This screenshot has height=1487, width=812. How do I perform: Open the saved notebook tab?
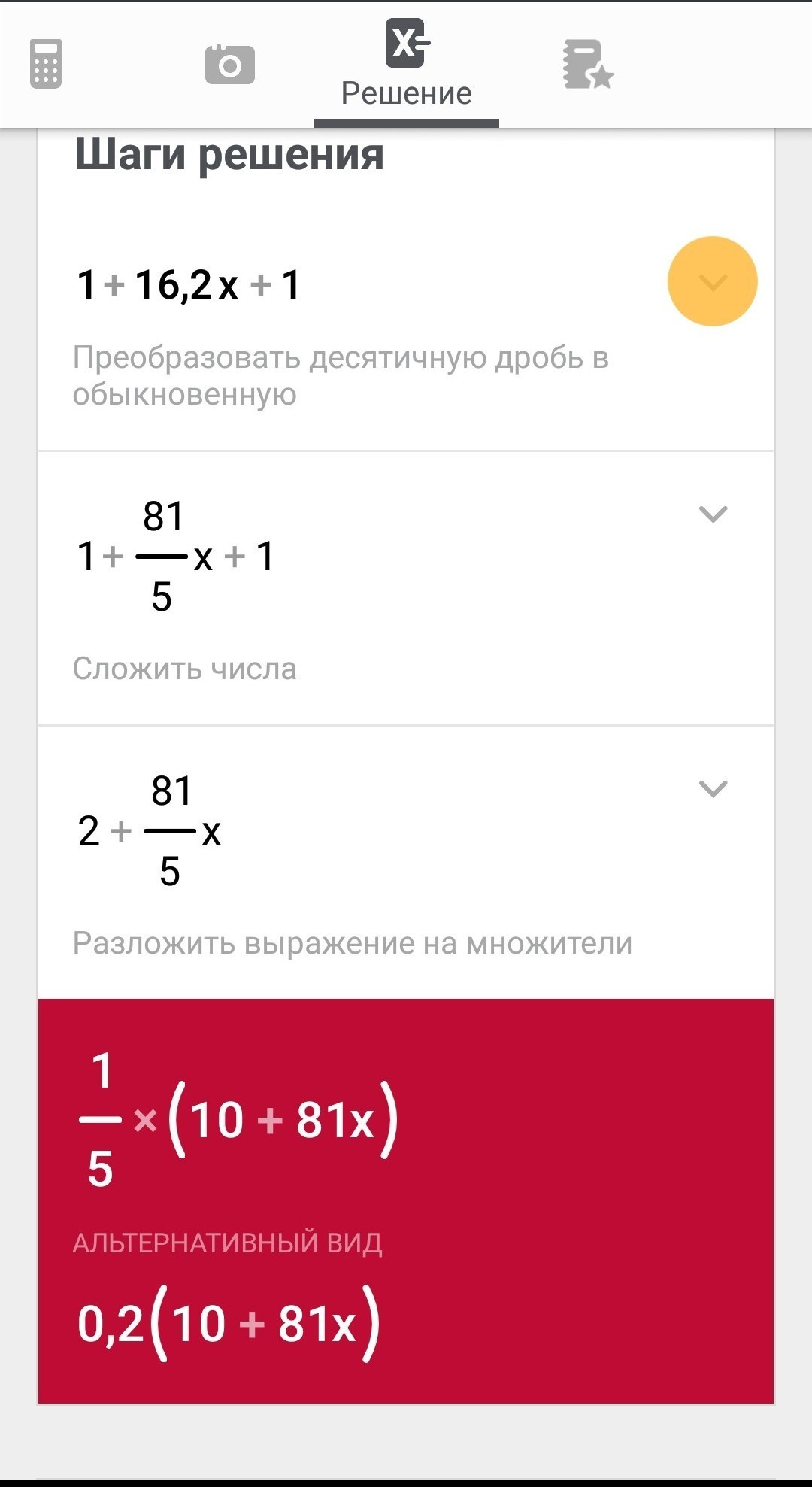click(588, 65)
